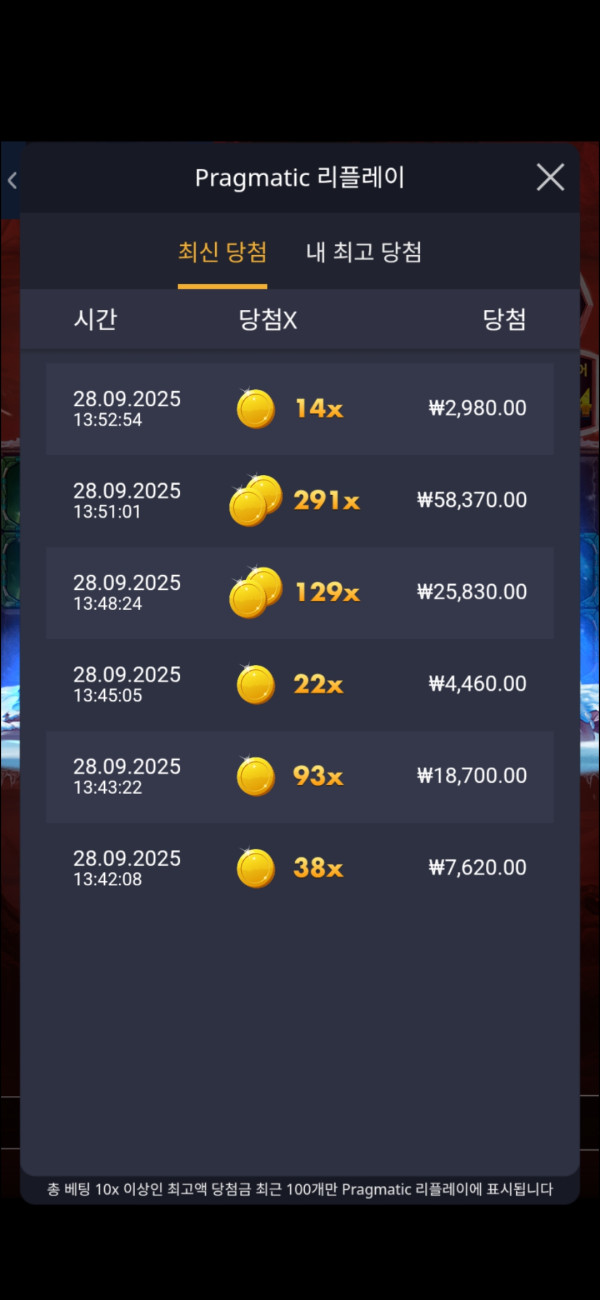Open the 291x win replay of ₩58,370.00
600x1300 pixels.
click(x=300, y=501)
